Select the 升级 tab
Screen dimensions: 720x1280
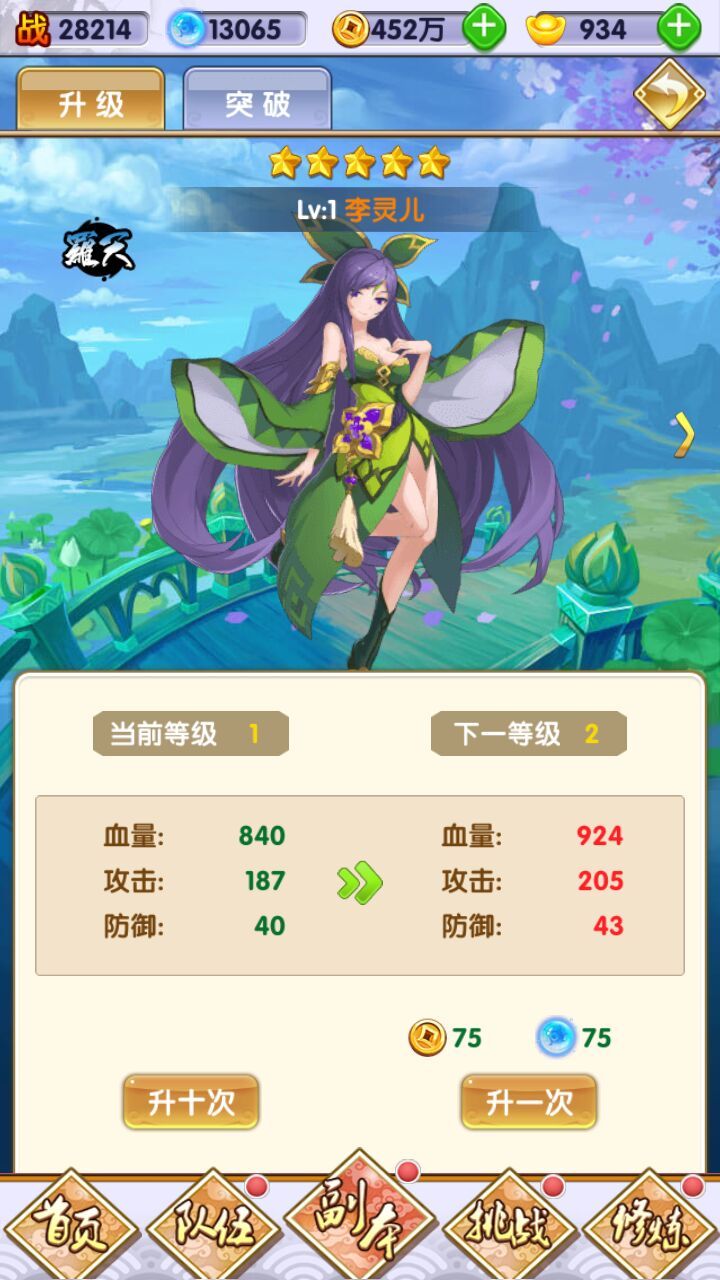click(x=91, y=100)
